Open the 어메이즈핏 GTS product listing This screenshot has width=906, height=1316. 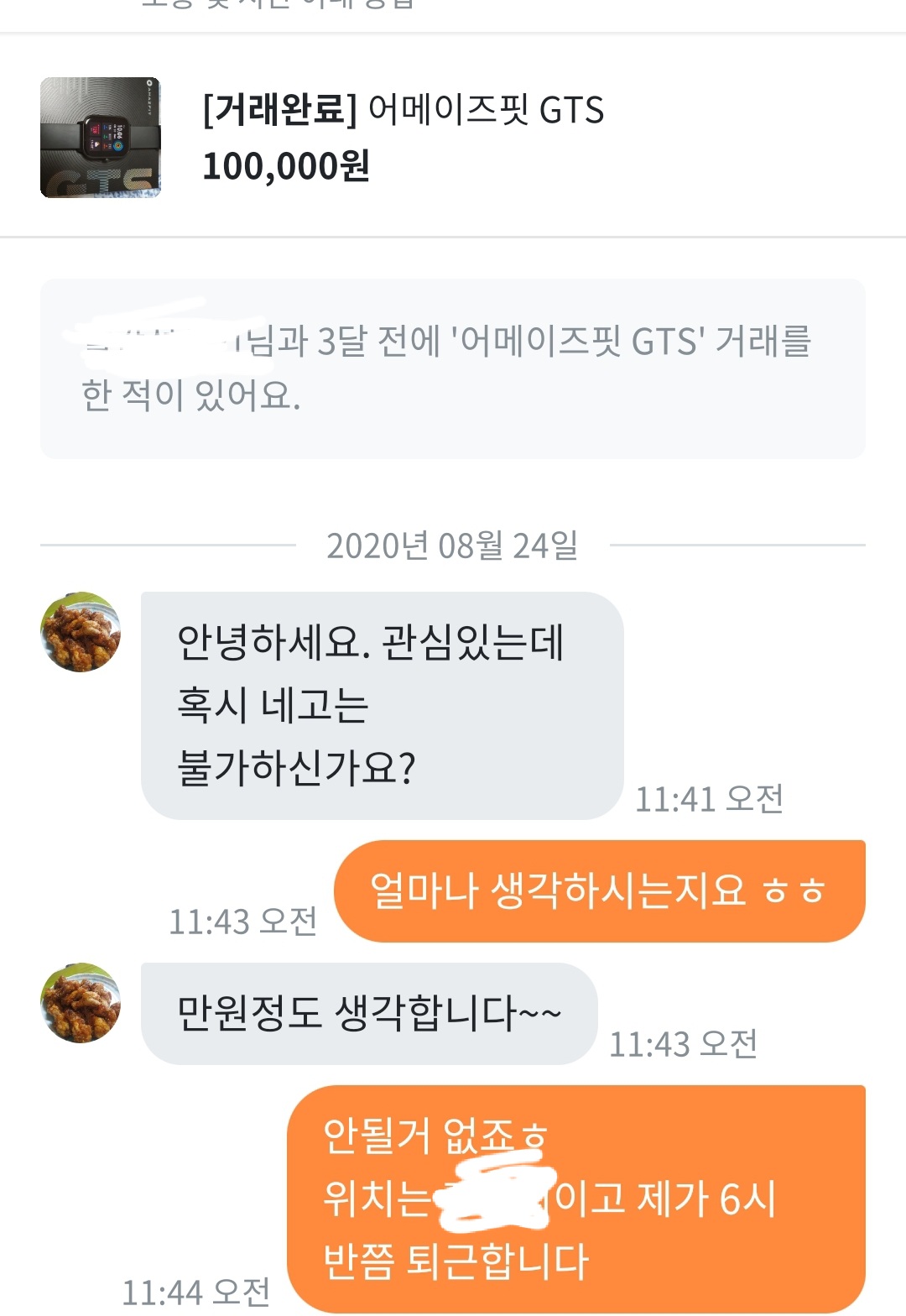click(x=453, y=137)
